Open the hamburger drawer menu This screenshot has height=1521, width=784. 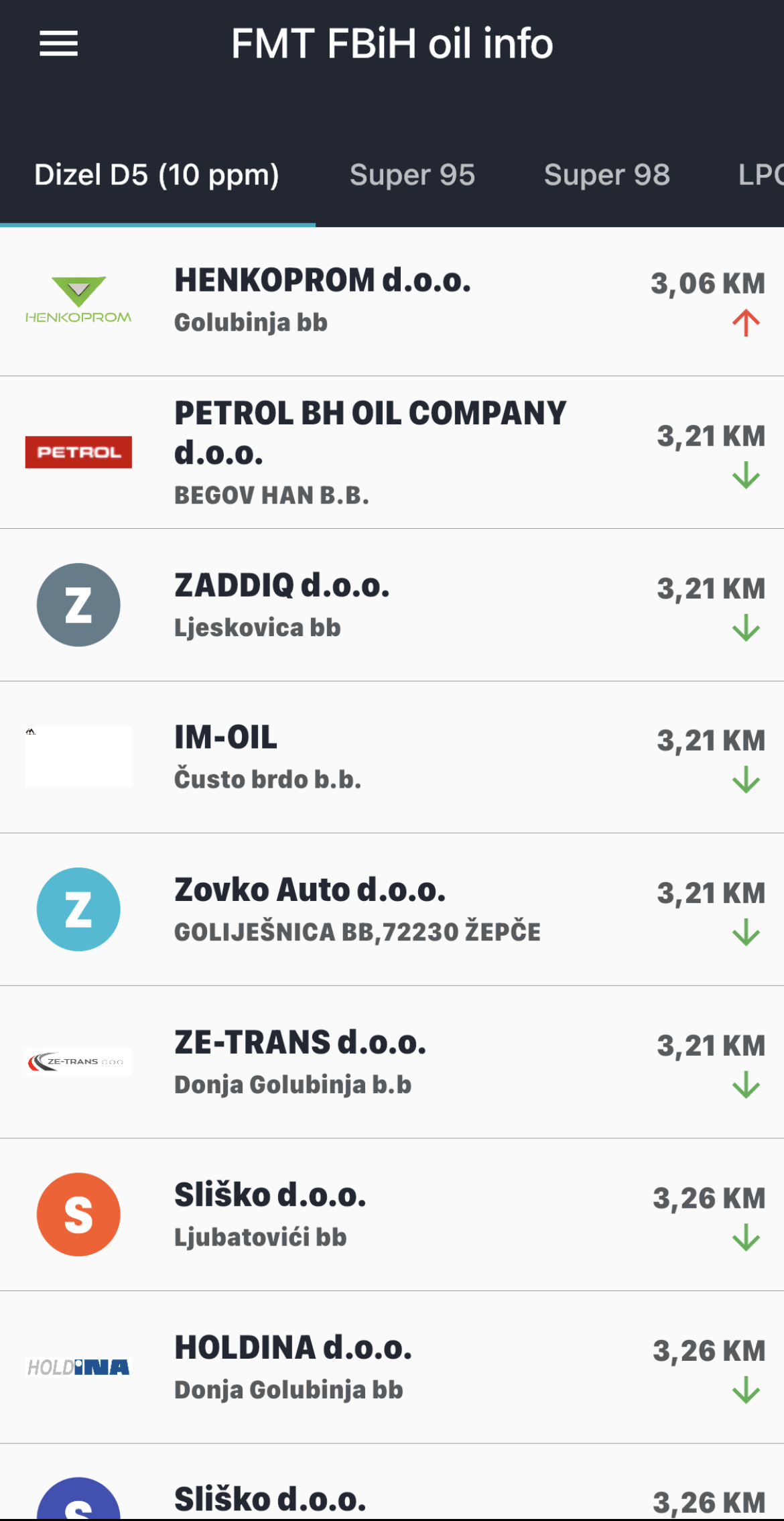[x=59, y=44]
